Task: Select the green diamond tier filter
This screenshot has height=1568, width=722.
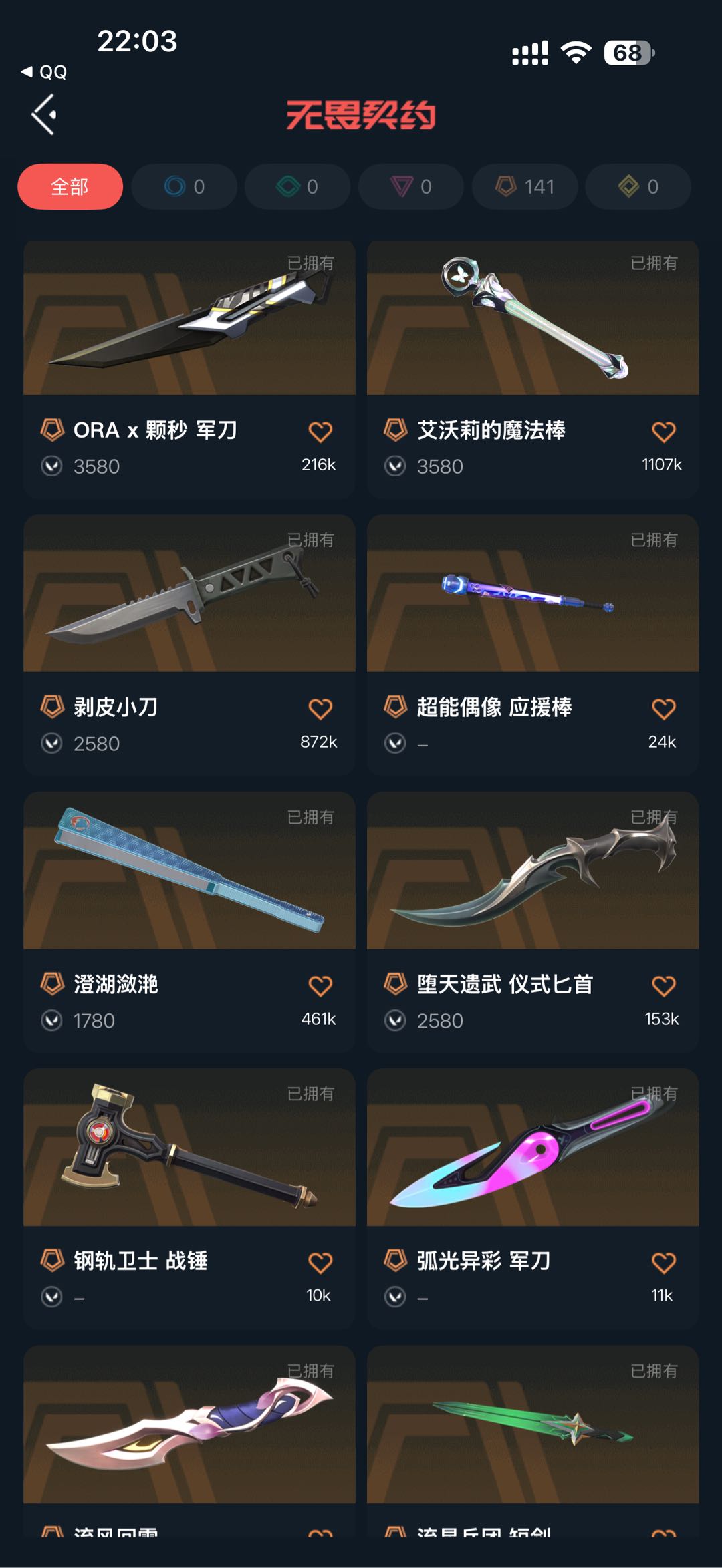Action: pos(297,186)
